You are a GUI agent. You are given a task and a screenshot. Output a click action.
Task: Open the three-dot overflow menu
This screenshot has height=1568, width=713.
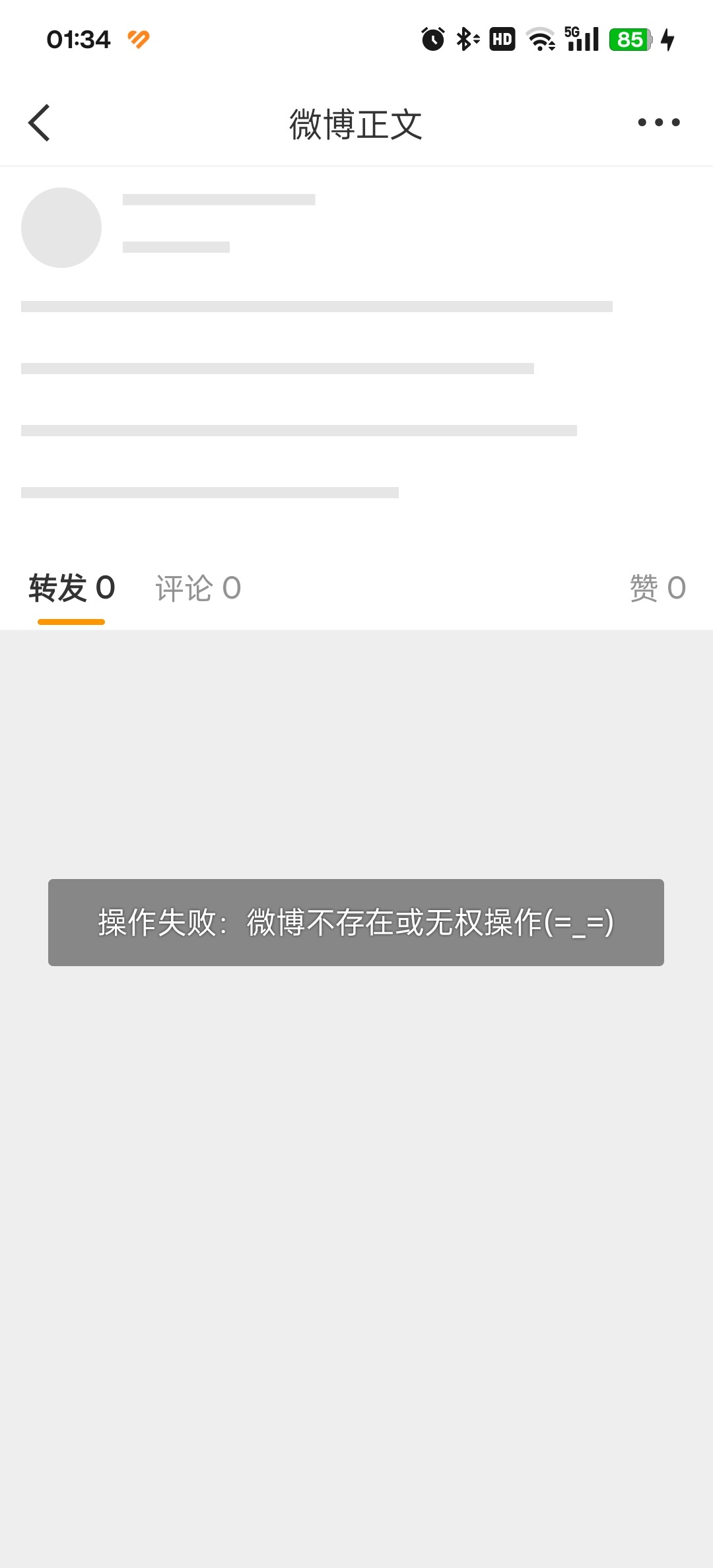pyautogui.click(x=658, y=123)
